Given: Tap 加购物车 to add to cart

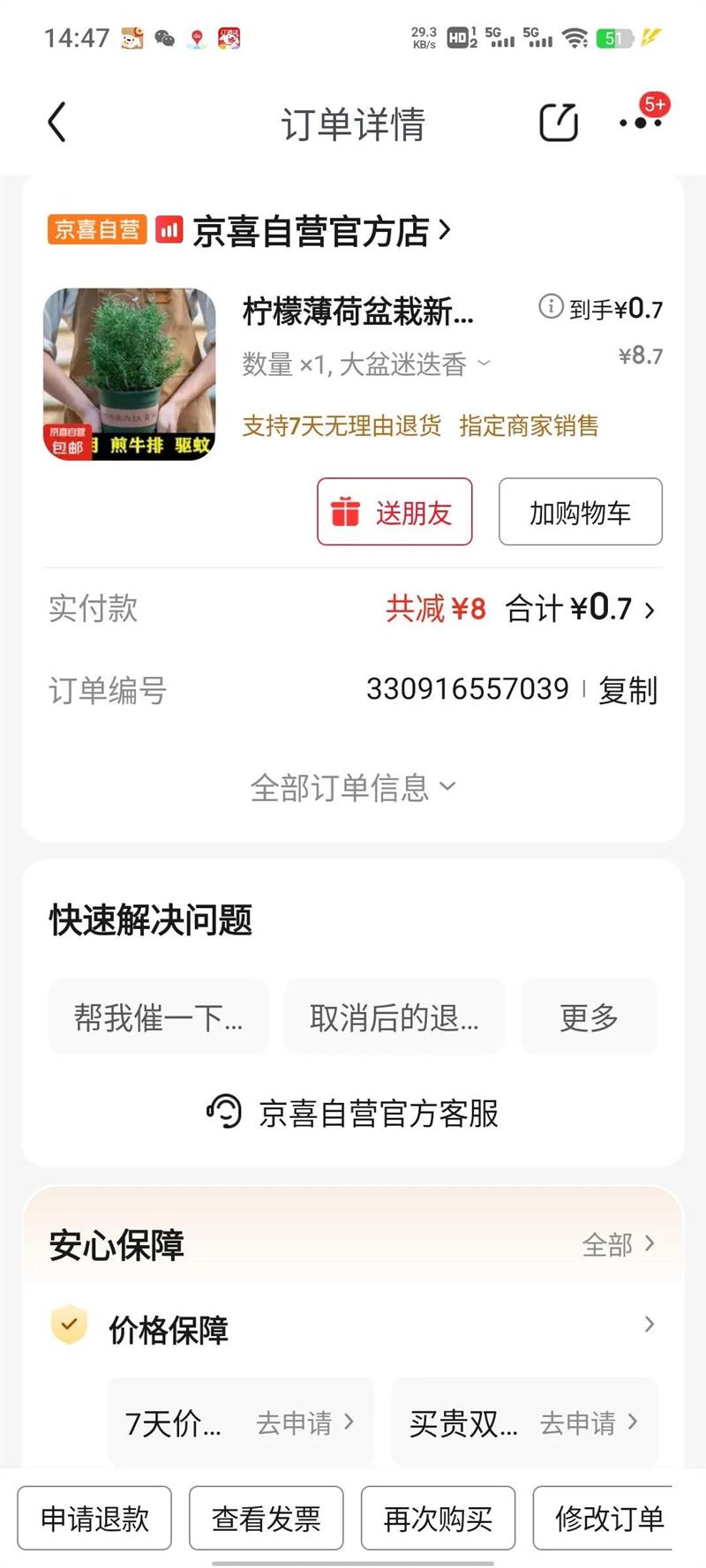Looking at the screenshot, I should click(580, 512).
